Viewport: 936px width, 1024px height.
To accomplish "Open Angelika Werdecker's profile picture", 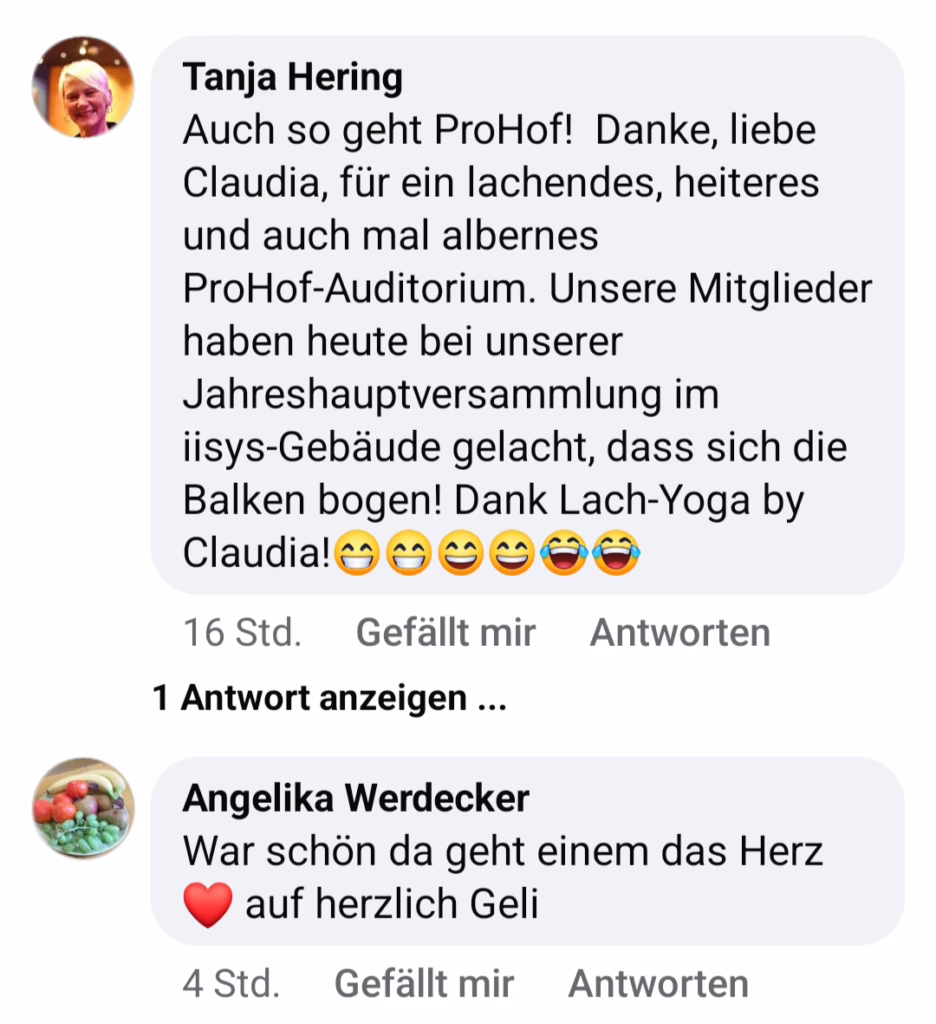I will tap(83, 808).
